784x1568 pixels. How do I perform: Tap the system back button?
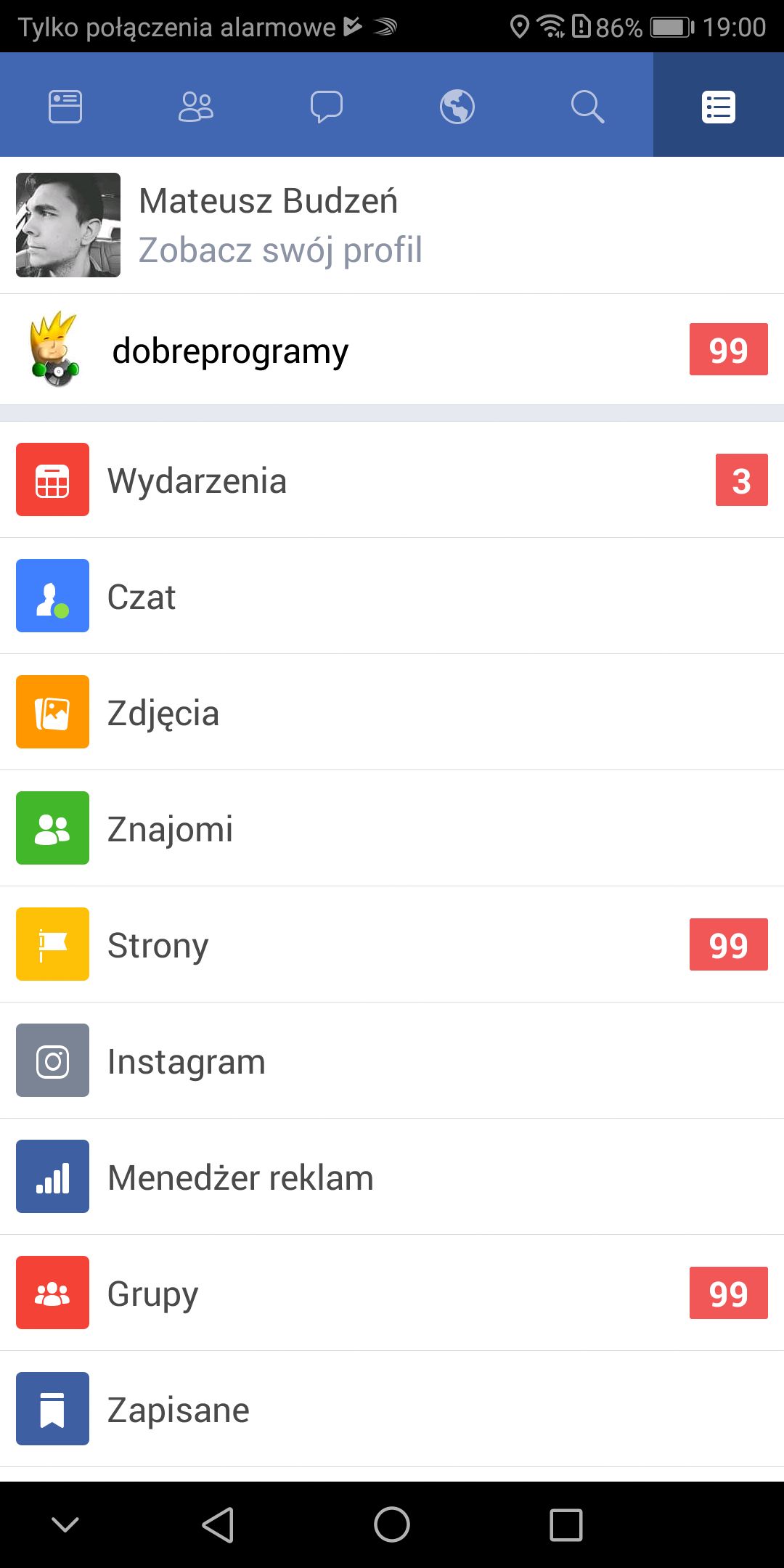218,1524
